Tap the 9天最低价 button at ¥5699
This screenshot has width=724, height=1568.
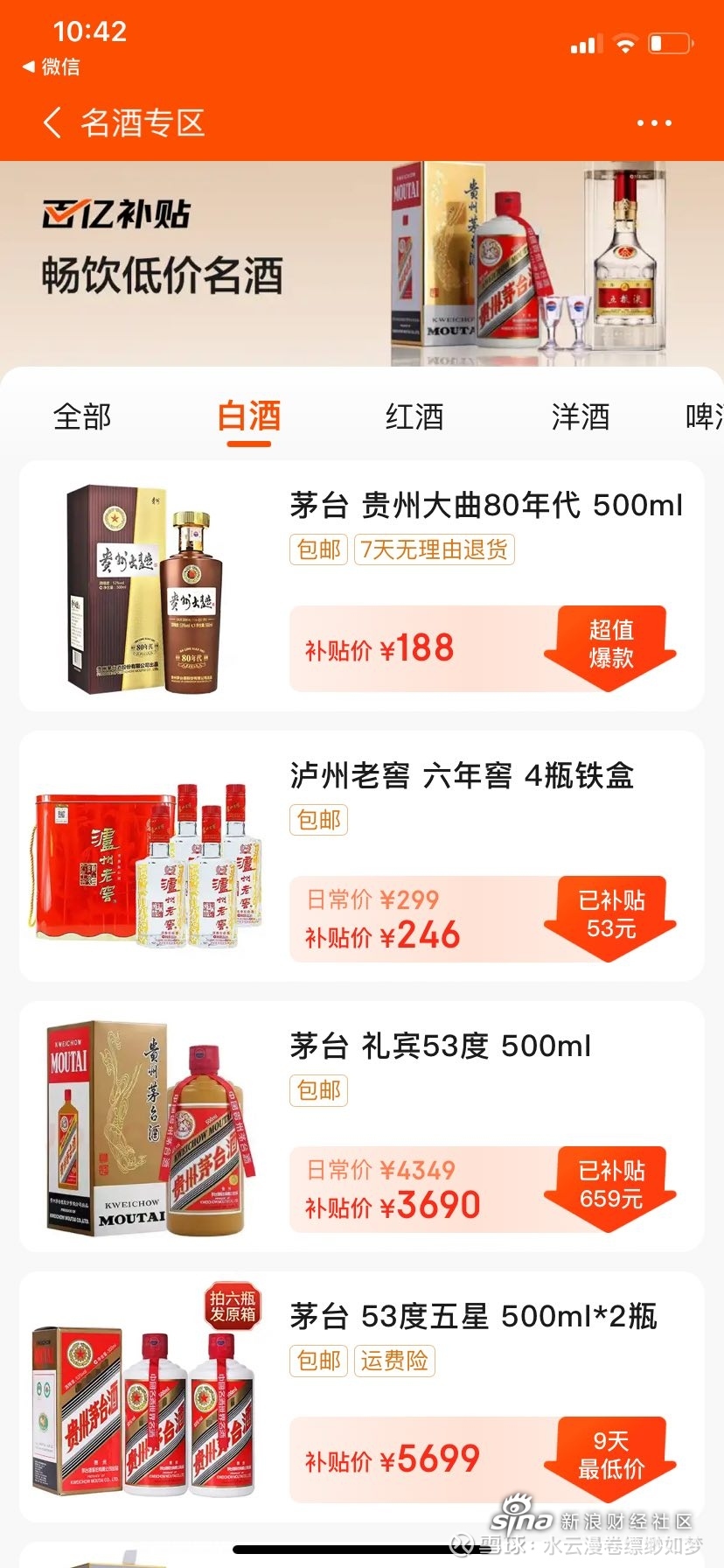coord(610,1457)
